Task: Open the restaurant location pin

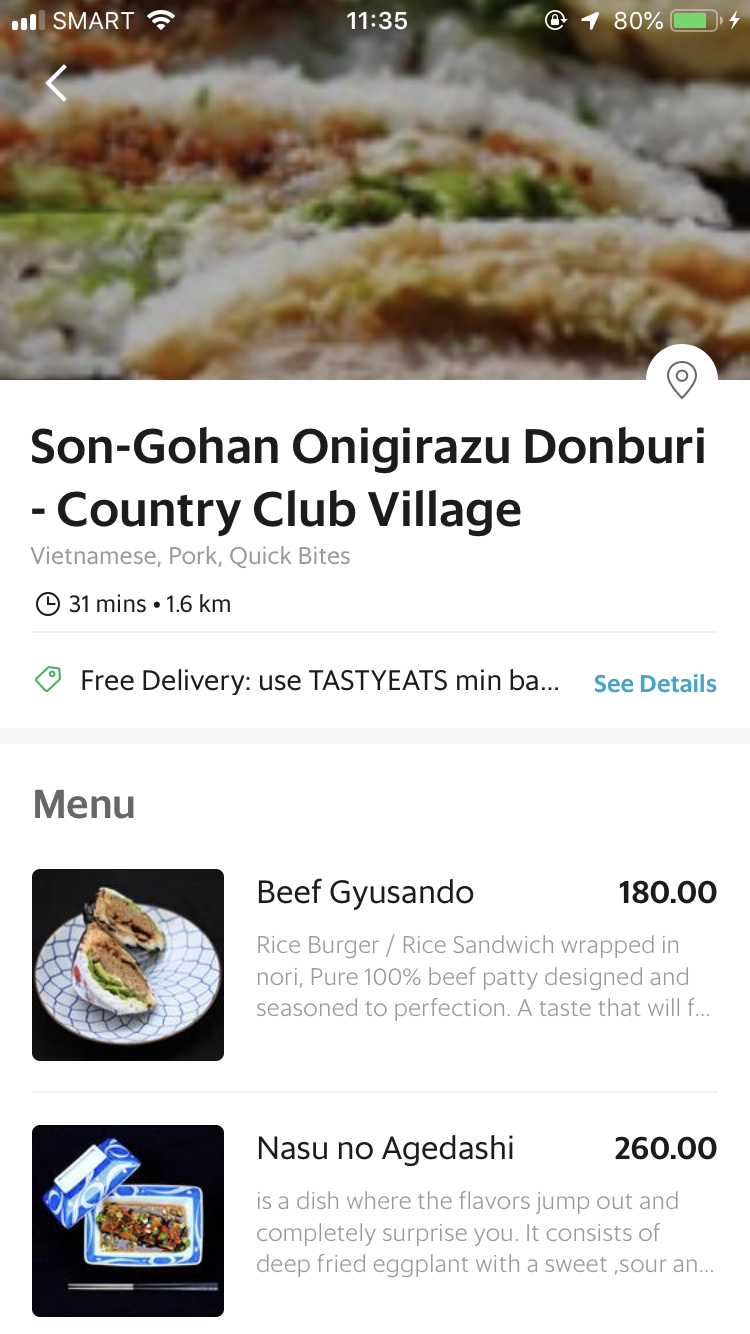Action: 682,380
